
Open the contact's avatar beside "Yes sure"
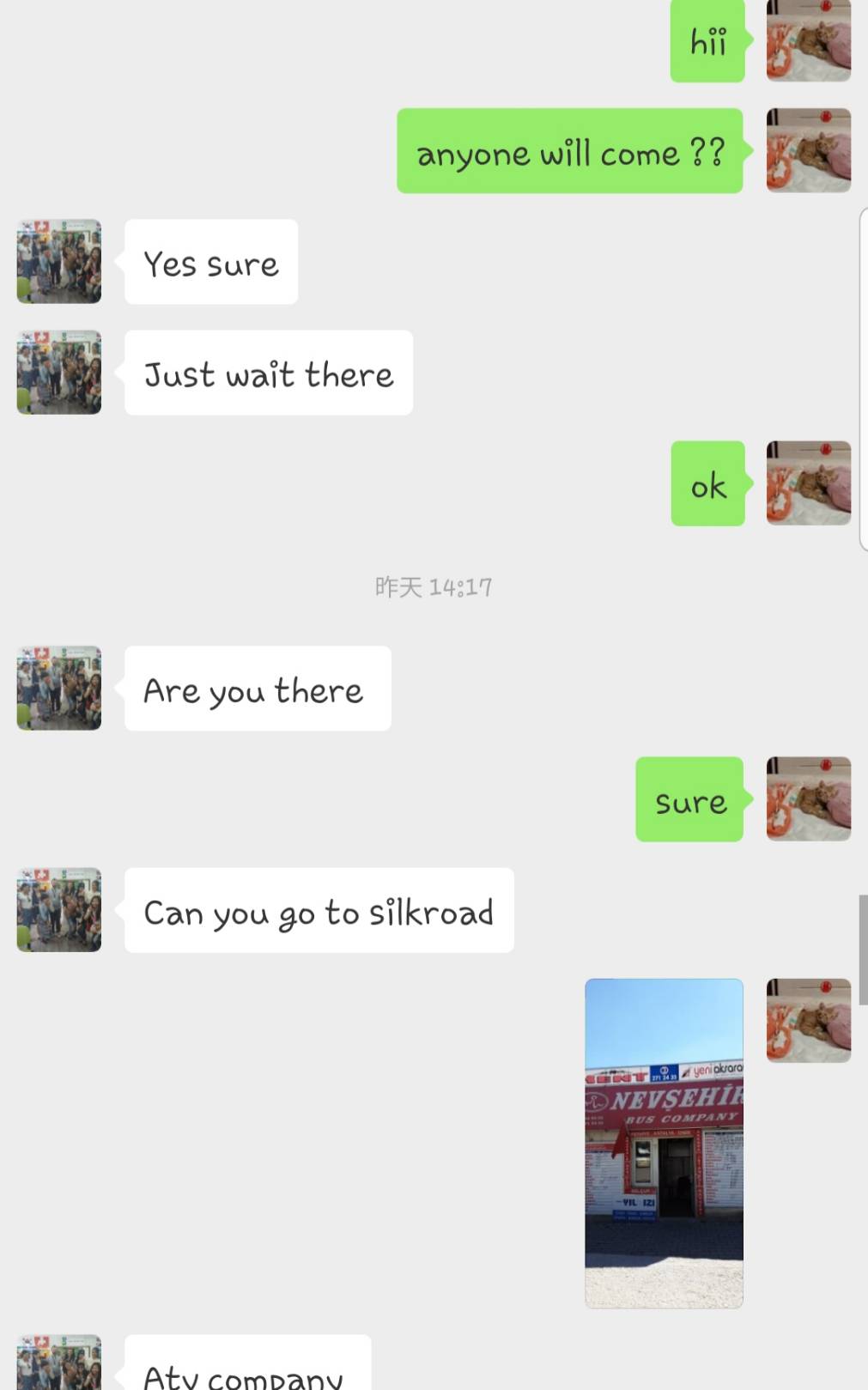coord(59,262)
